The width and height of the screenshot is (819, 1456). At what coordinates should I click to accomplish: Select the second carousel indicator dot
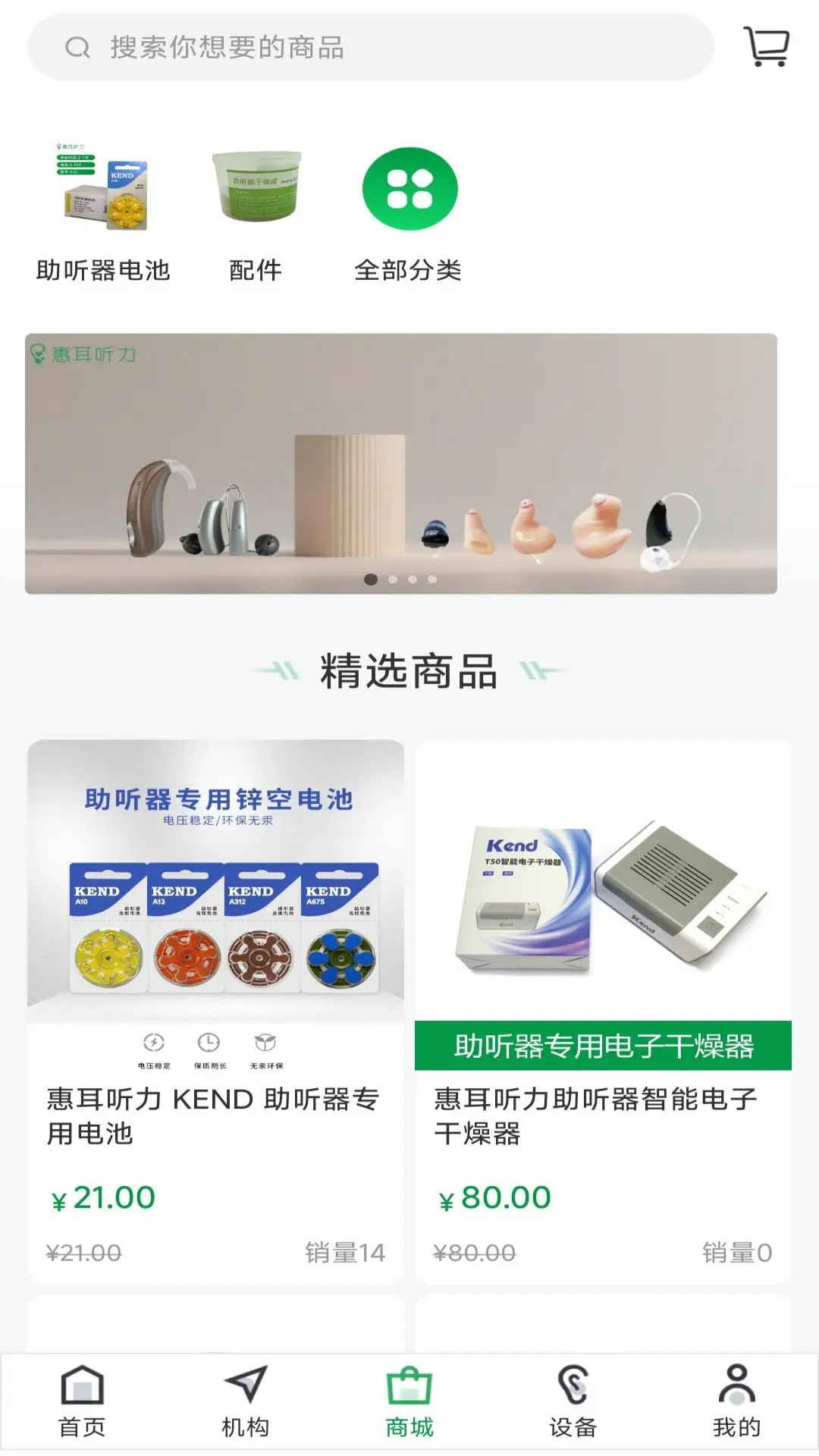click(392, 579)
